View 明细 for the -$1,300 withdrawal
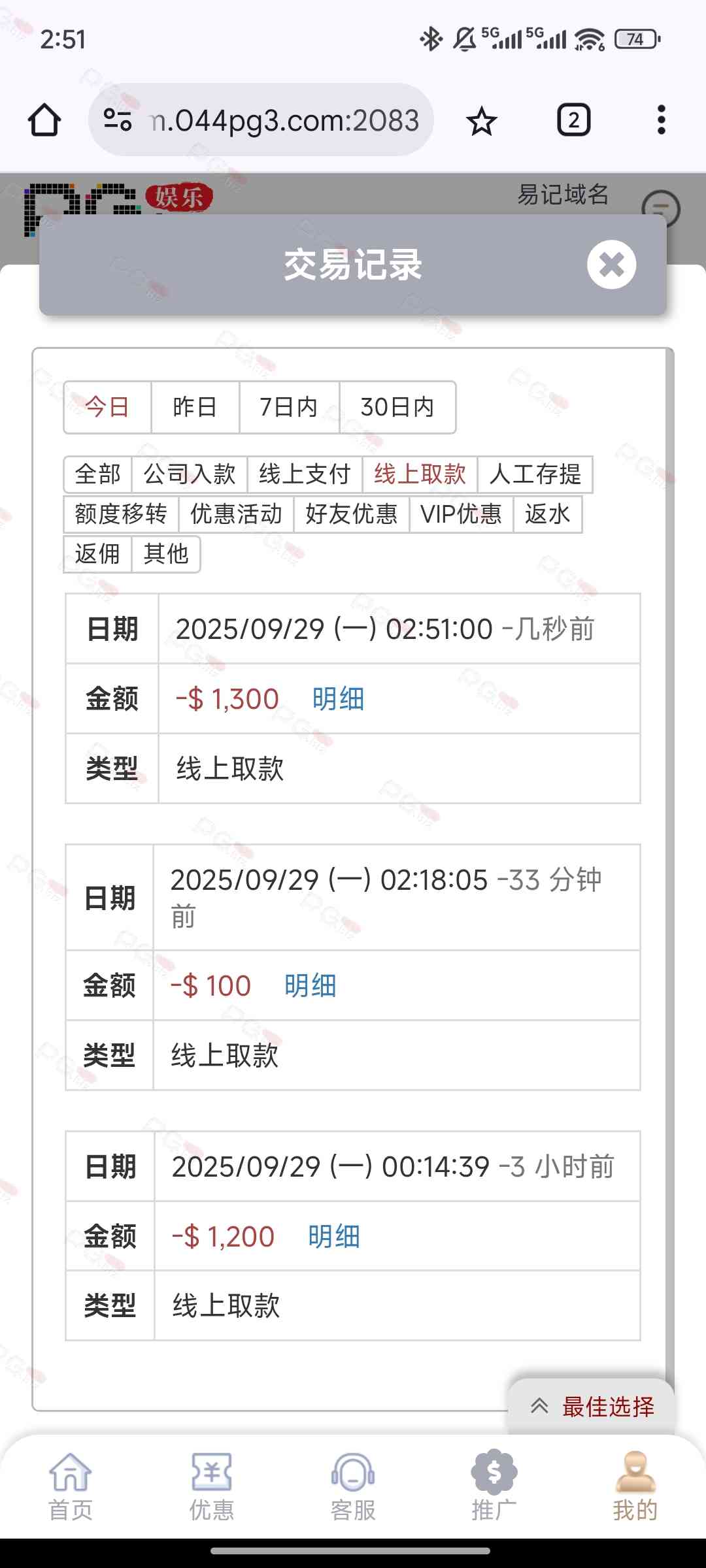 (x=338, y=699)
